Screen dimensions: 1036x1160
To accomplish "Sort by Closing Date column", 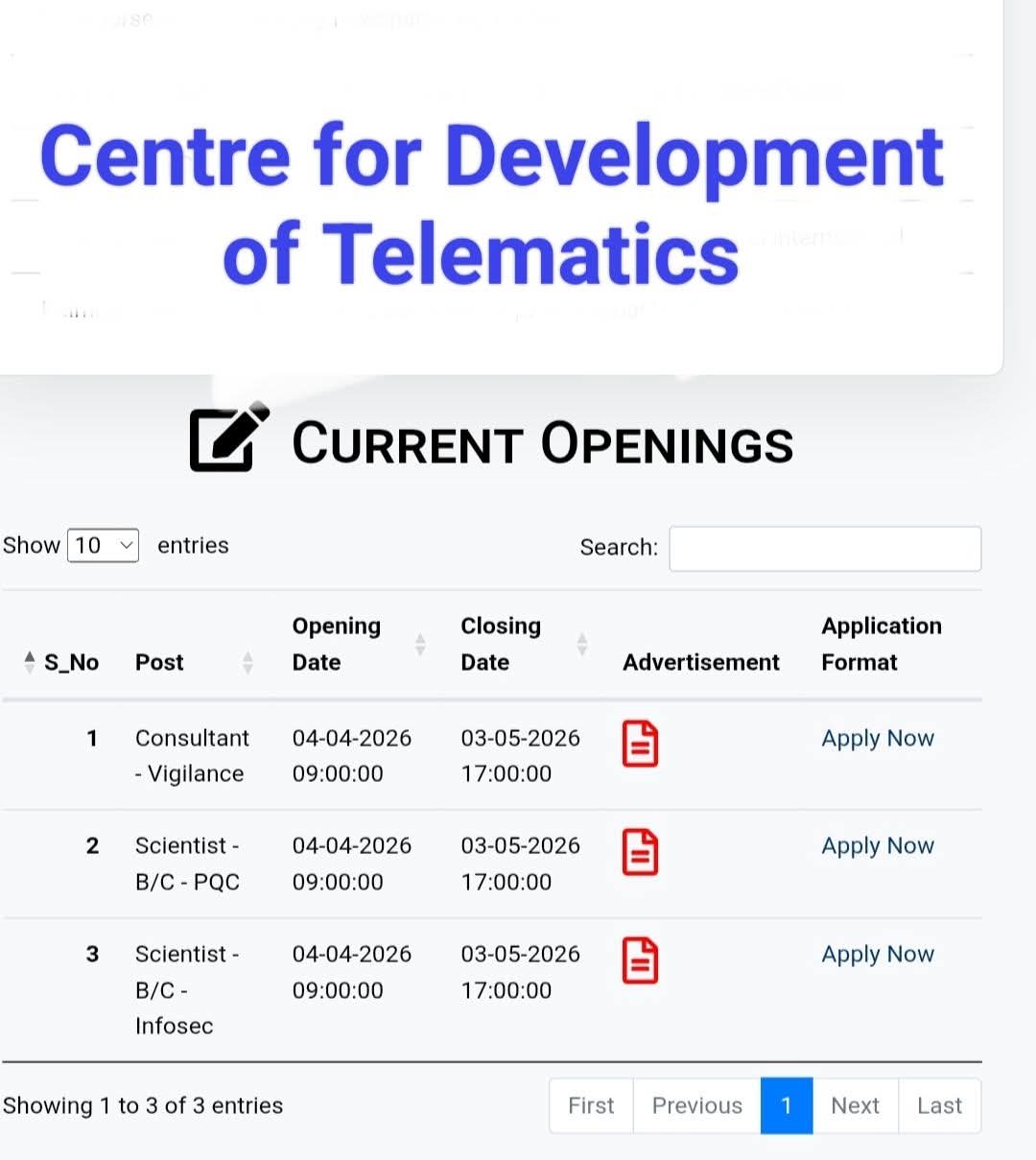I will coord(501,644).
